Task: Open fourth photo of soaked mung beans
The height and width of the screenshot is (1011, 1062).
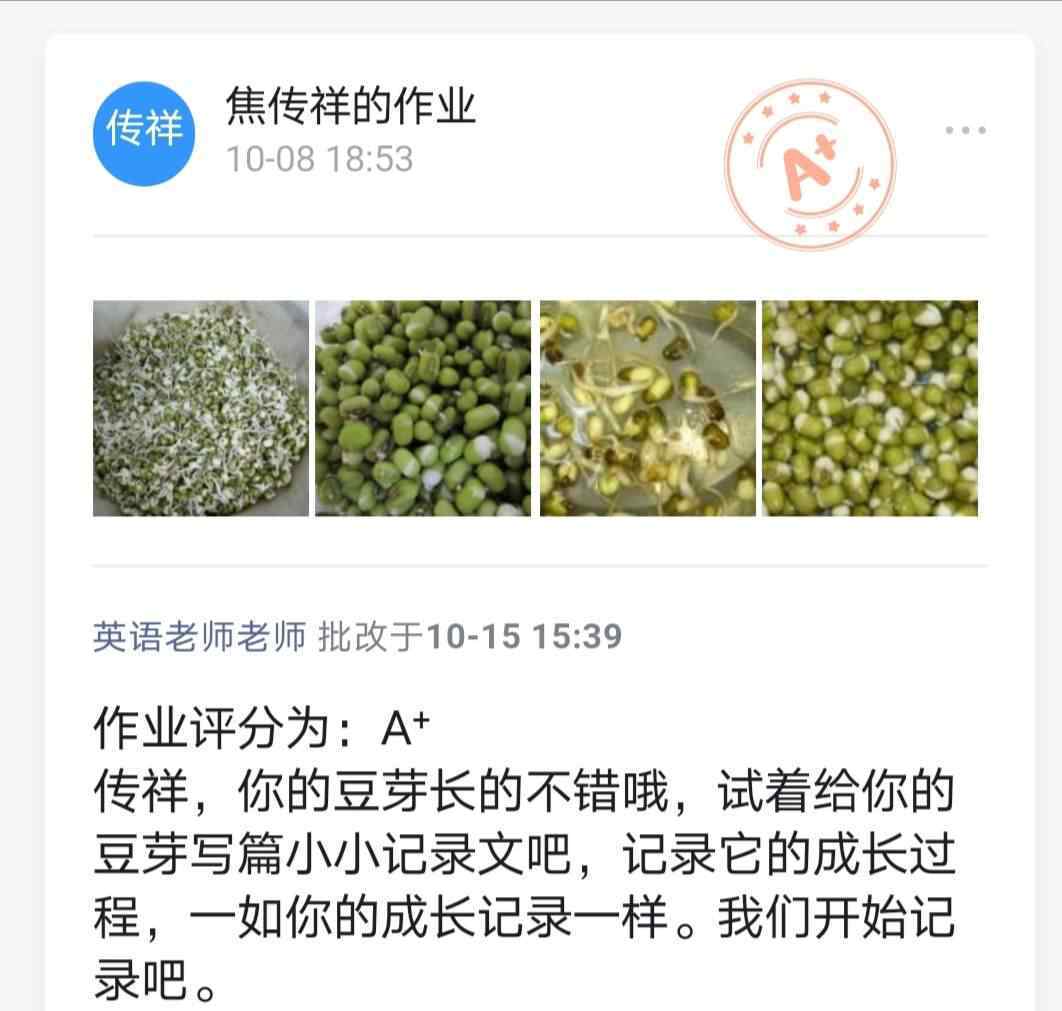Action: 870,408
